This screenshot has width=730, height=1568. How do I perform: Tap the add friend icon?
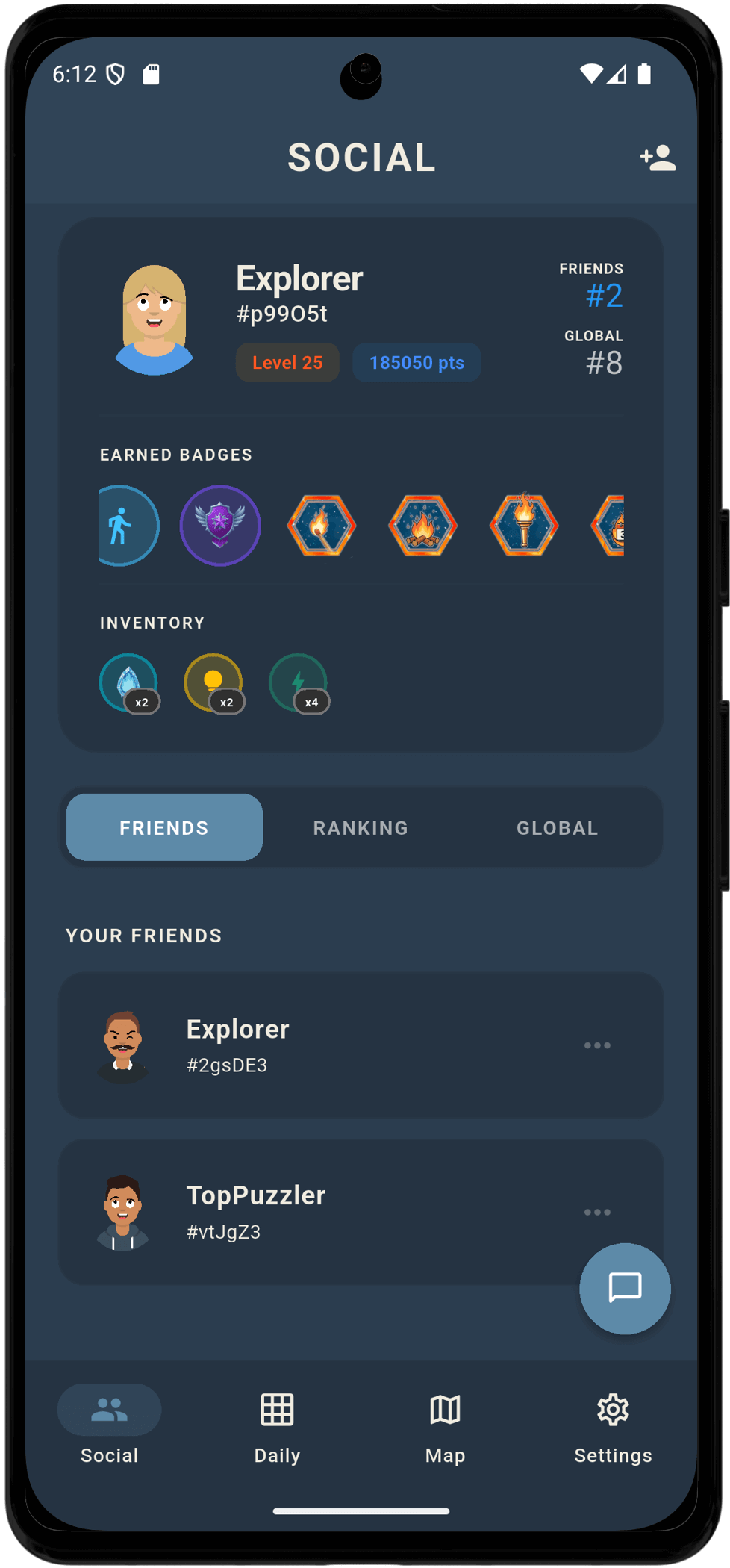658,158
